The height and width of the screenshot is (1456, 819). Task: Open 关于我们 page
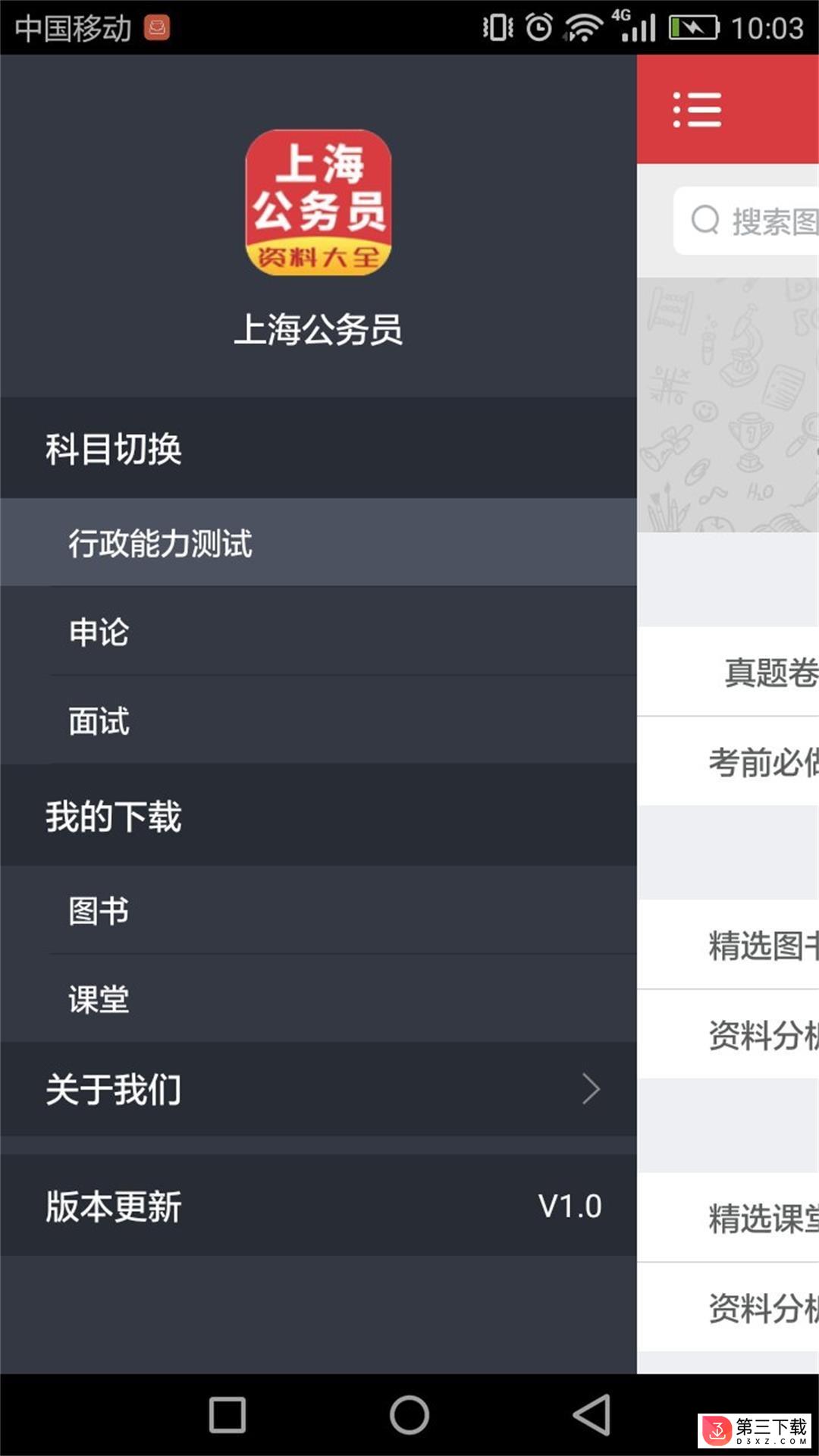point(318,1089)
